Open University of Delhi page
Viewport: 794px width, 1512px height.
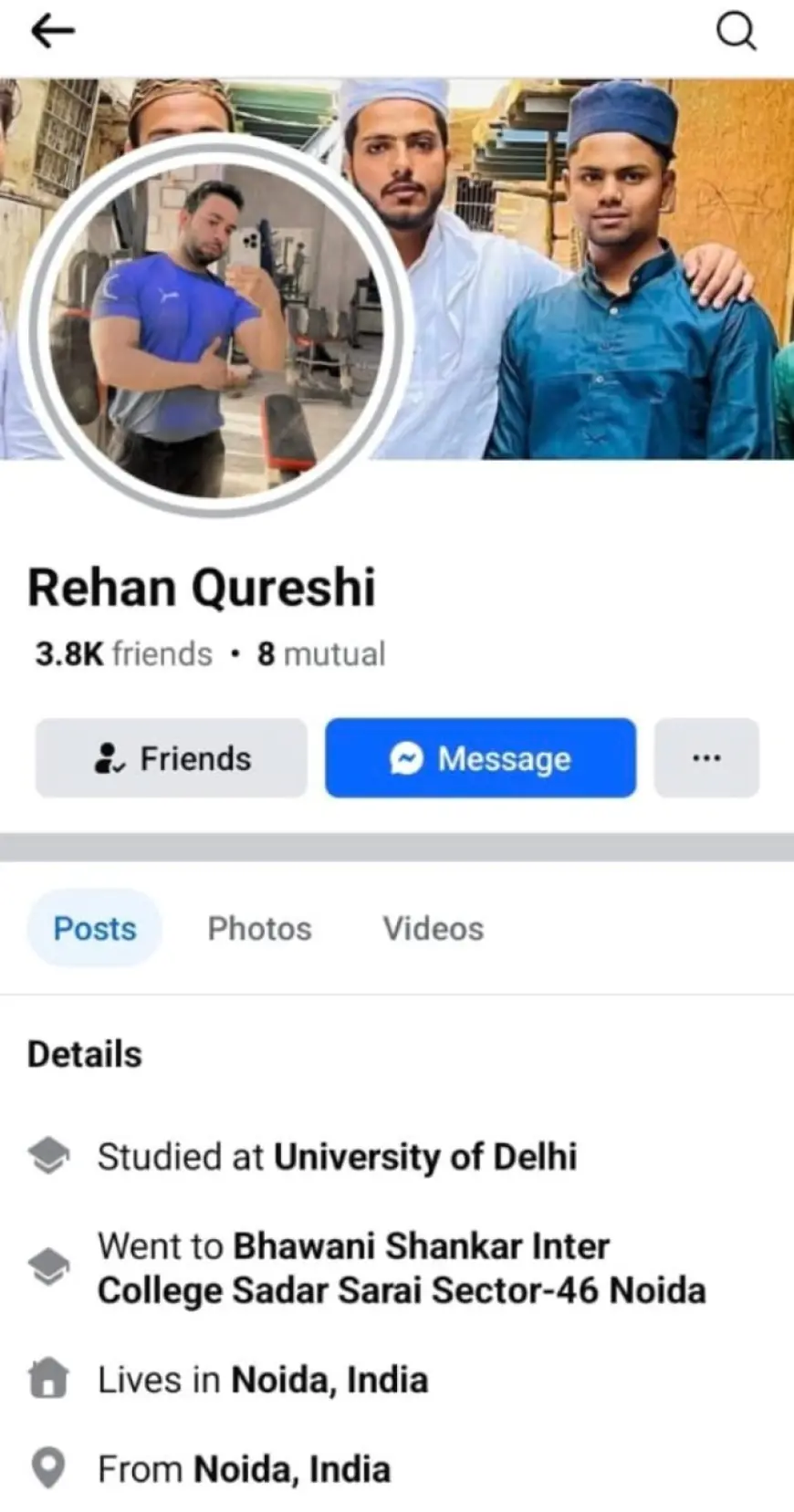point(425,1157)
